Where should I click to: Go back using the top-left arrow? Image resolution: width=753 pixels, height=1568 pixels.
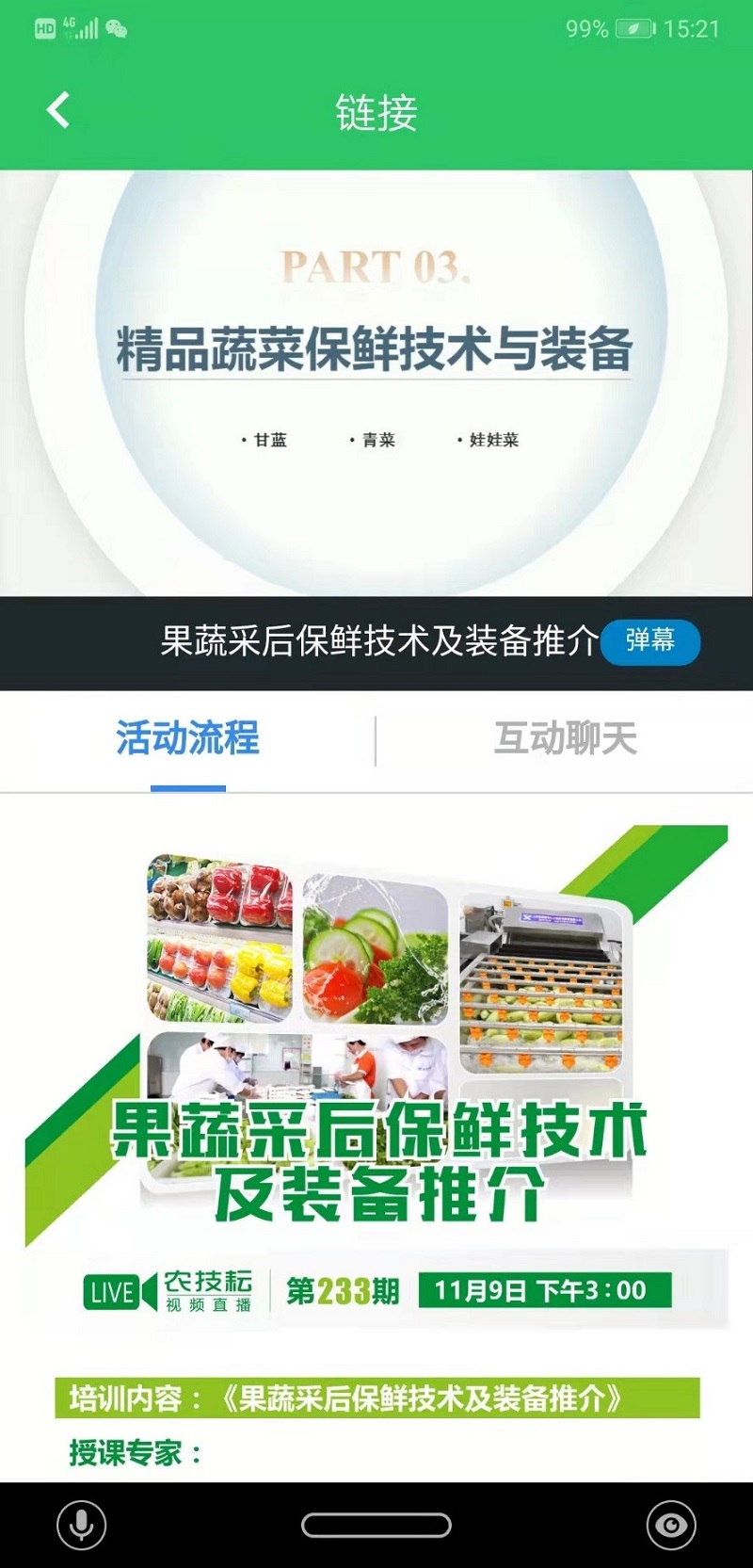pyautogui.click(x=58, y=111)
